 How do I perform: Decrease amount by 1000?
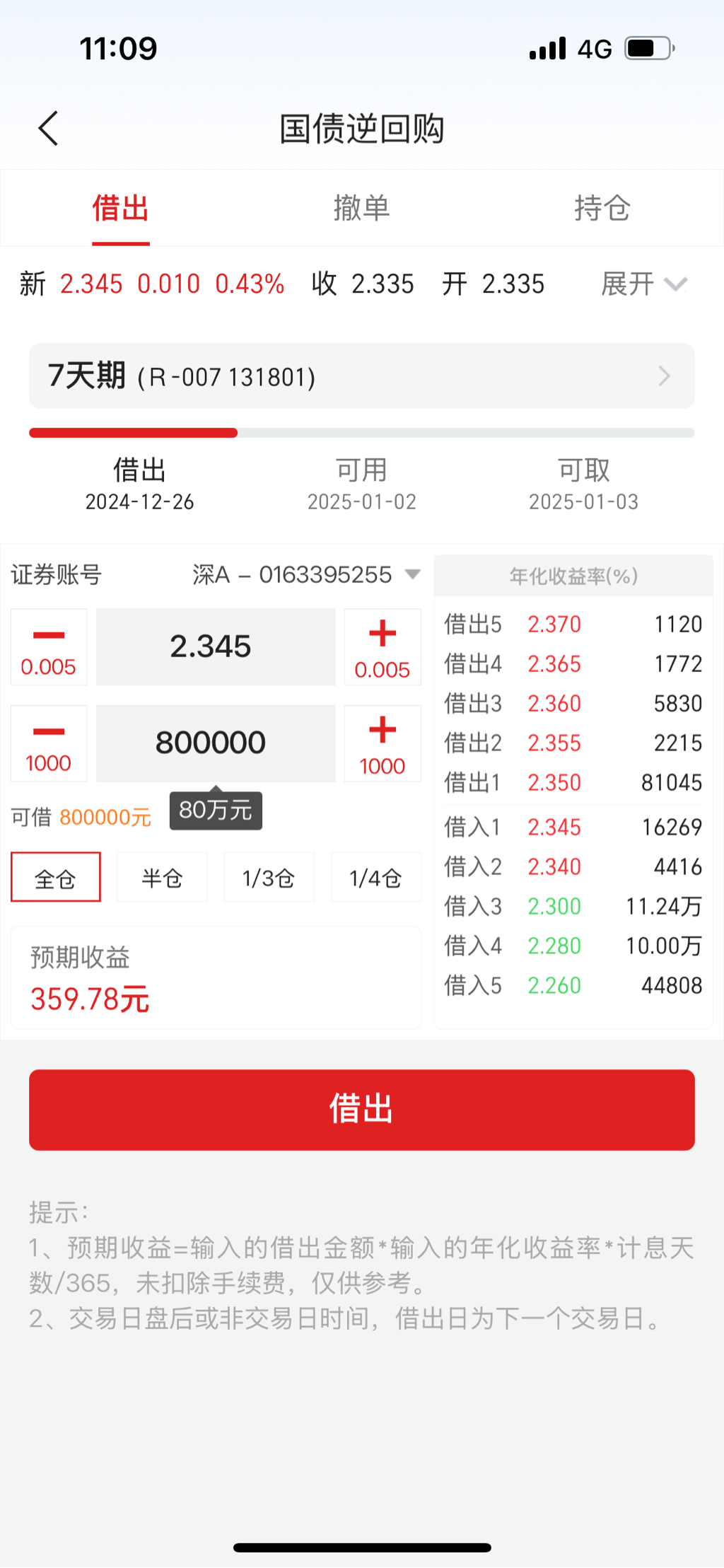[49, 743]
